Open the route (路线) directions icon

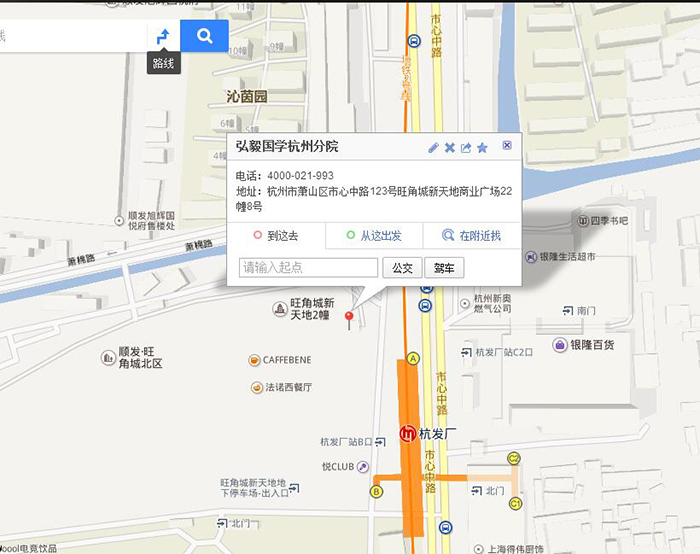point(163,36)
